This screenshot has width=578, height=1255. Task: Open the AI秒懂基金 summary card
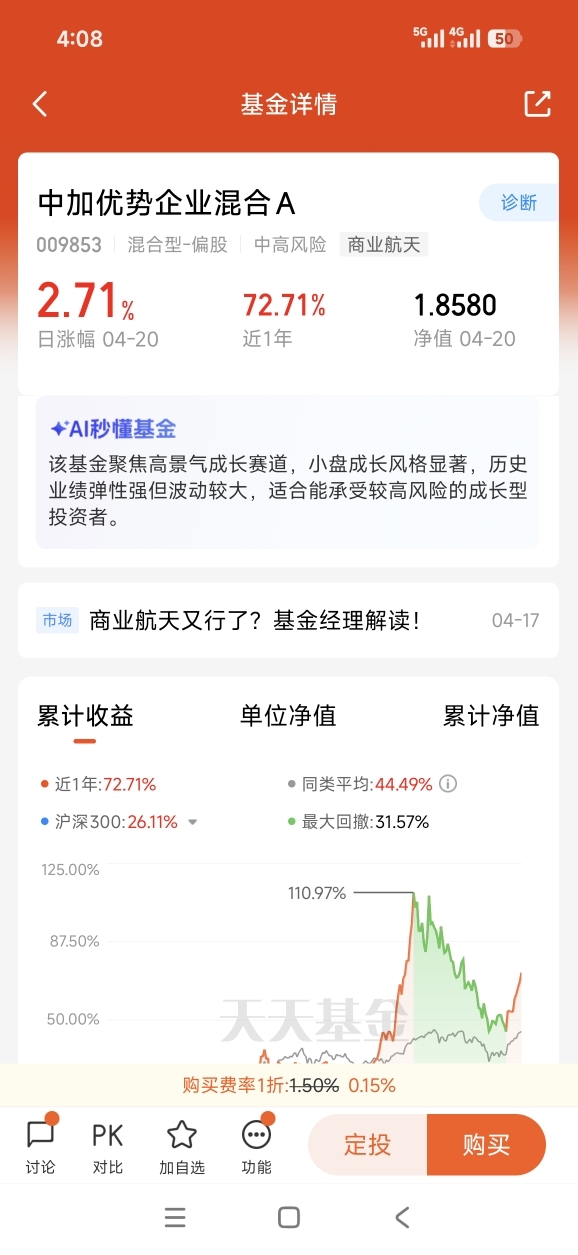[288, 472]
